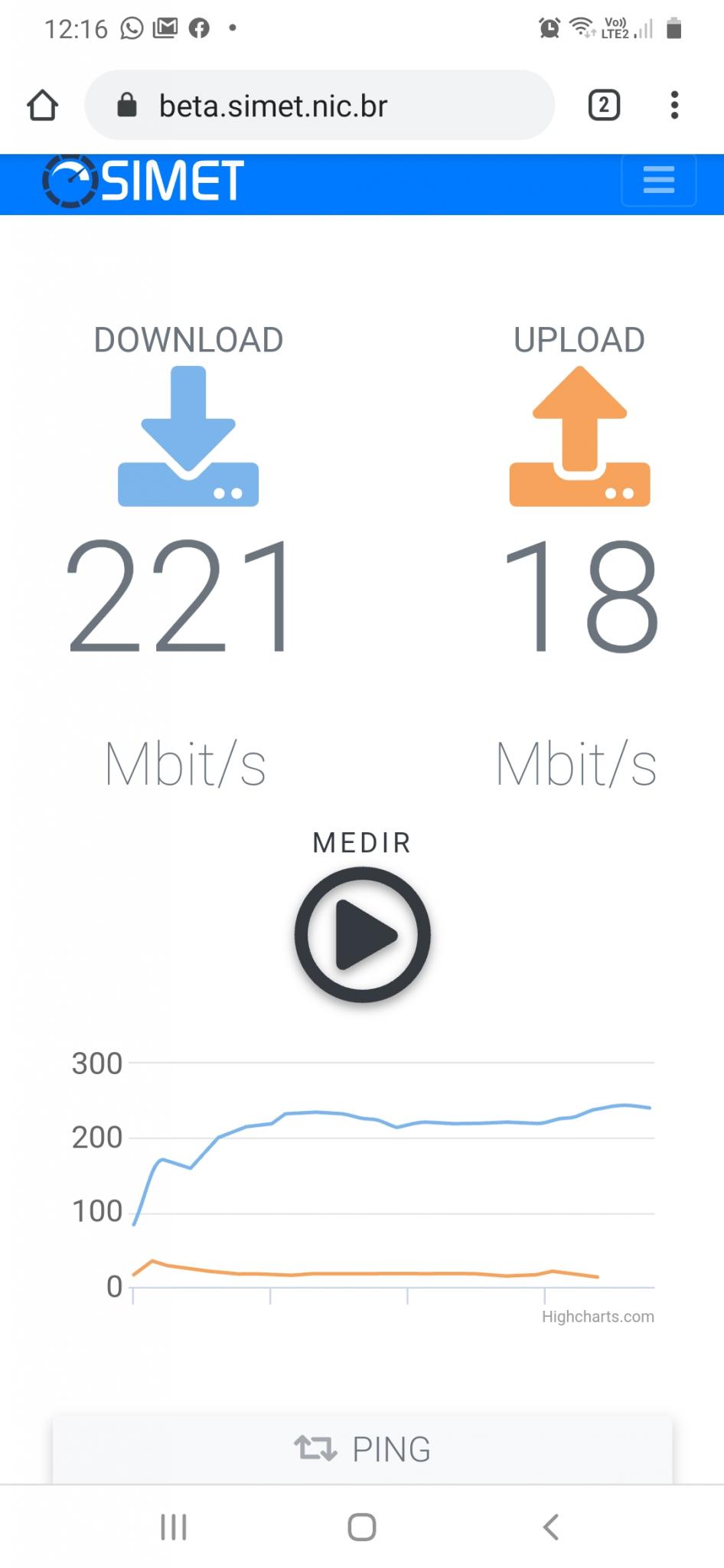Go back using the system back button

click(x=550, y=1527)
